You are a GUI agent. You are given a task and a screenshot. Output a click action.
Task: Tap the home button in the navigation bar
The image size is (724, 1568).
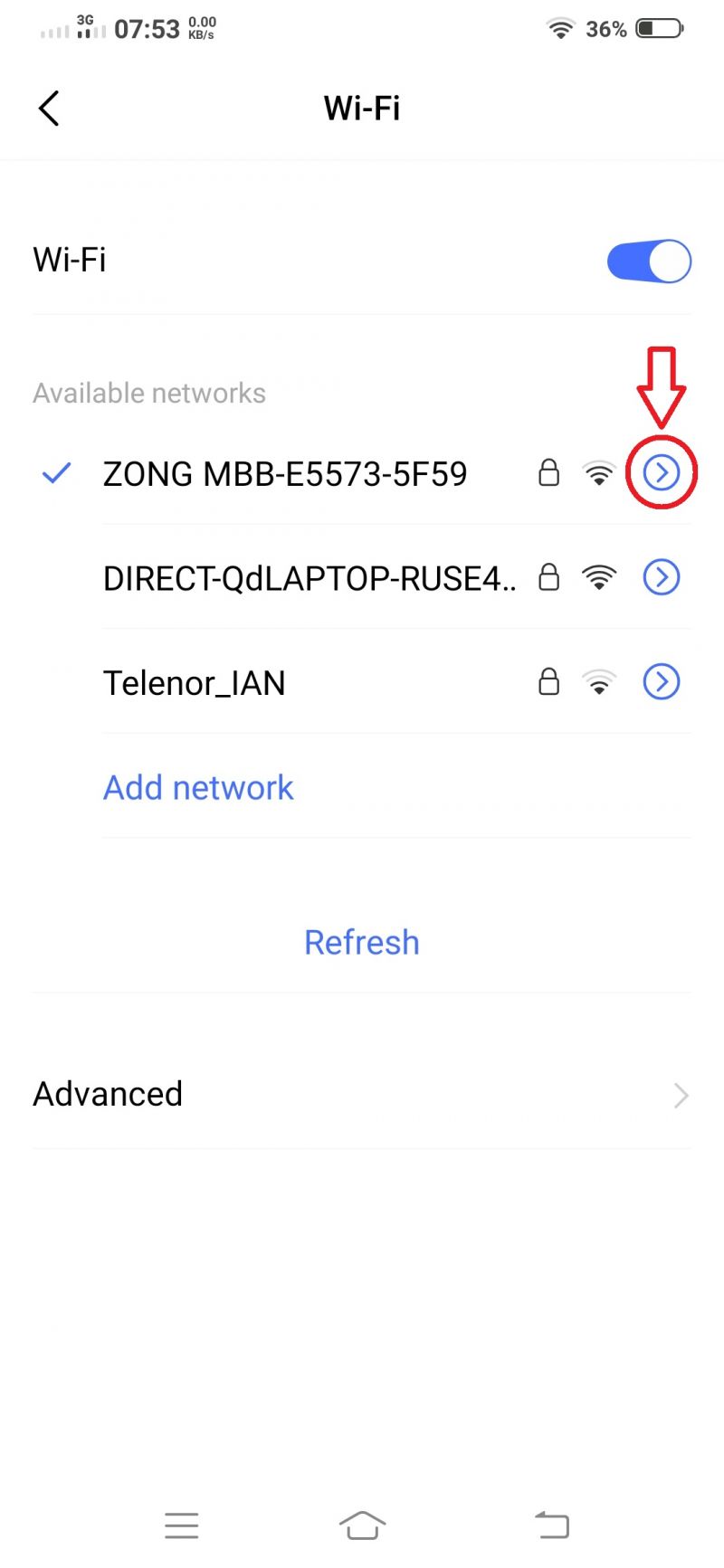point(362,1523)
